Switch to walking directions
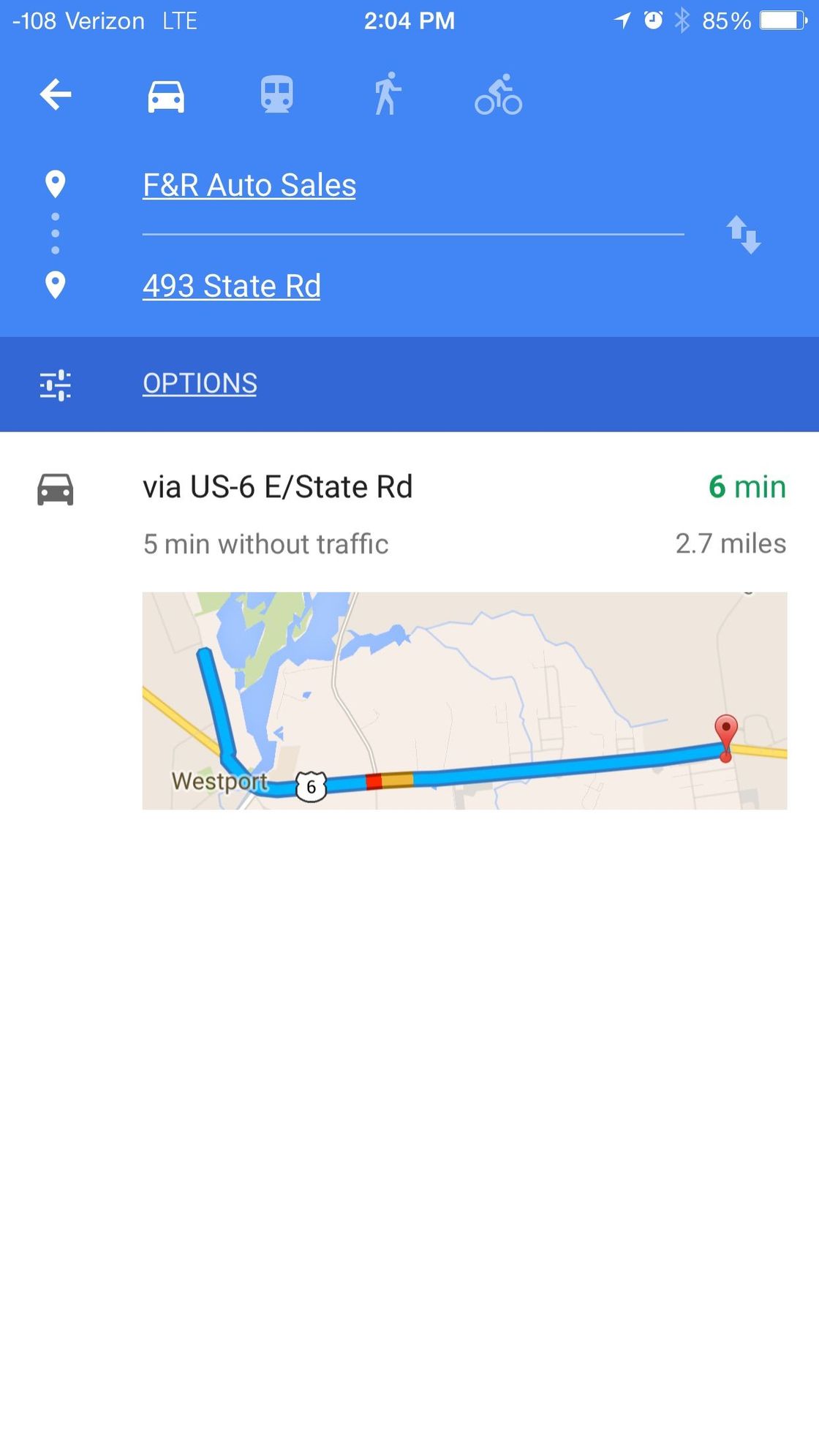This screenshot has width=819, height=1456. coord(388,94)
